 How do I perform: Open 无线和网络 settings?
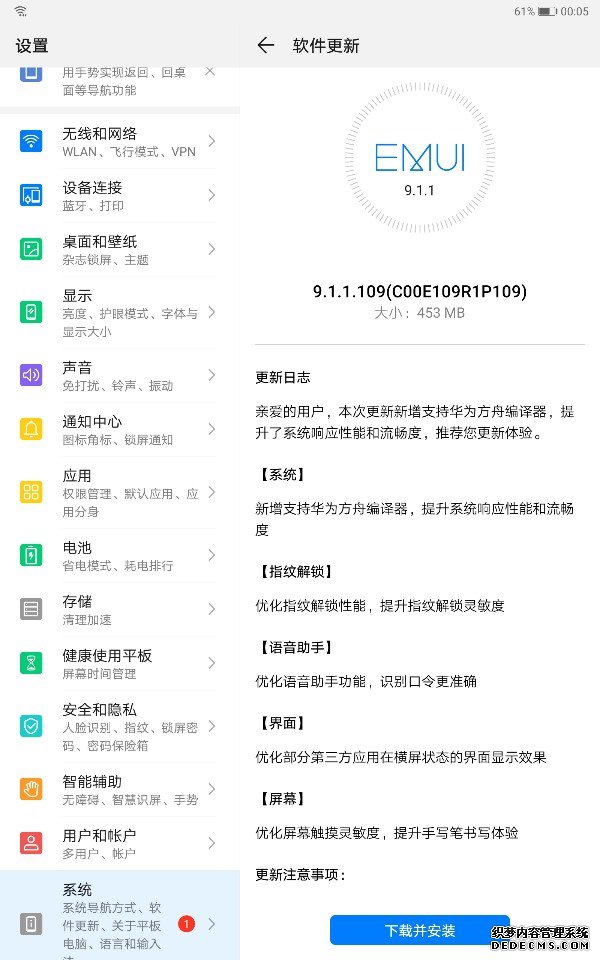[x=120, y=142]
